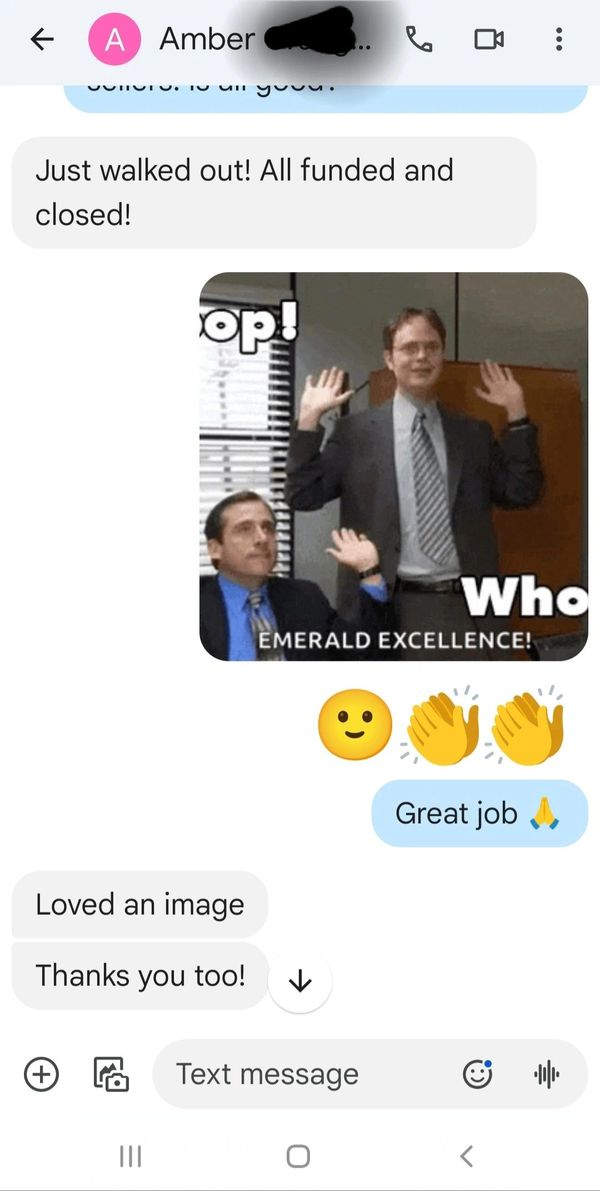Viewport: 600px width, 1191px height.
Task: Record a voice message
Action: coord(545,1074)
